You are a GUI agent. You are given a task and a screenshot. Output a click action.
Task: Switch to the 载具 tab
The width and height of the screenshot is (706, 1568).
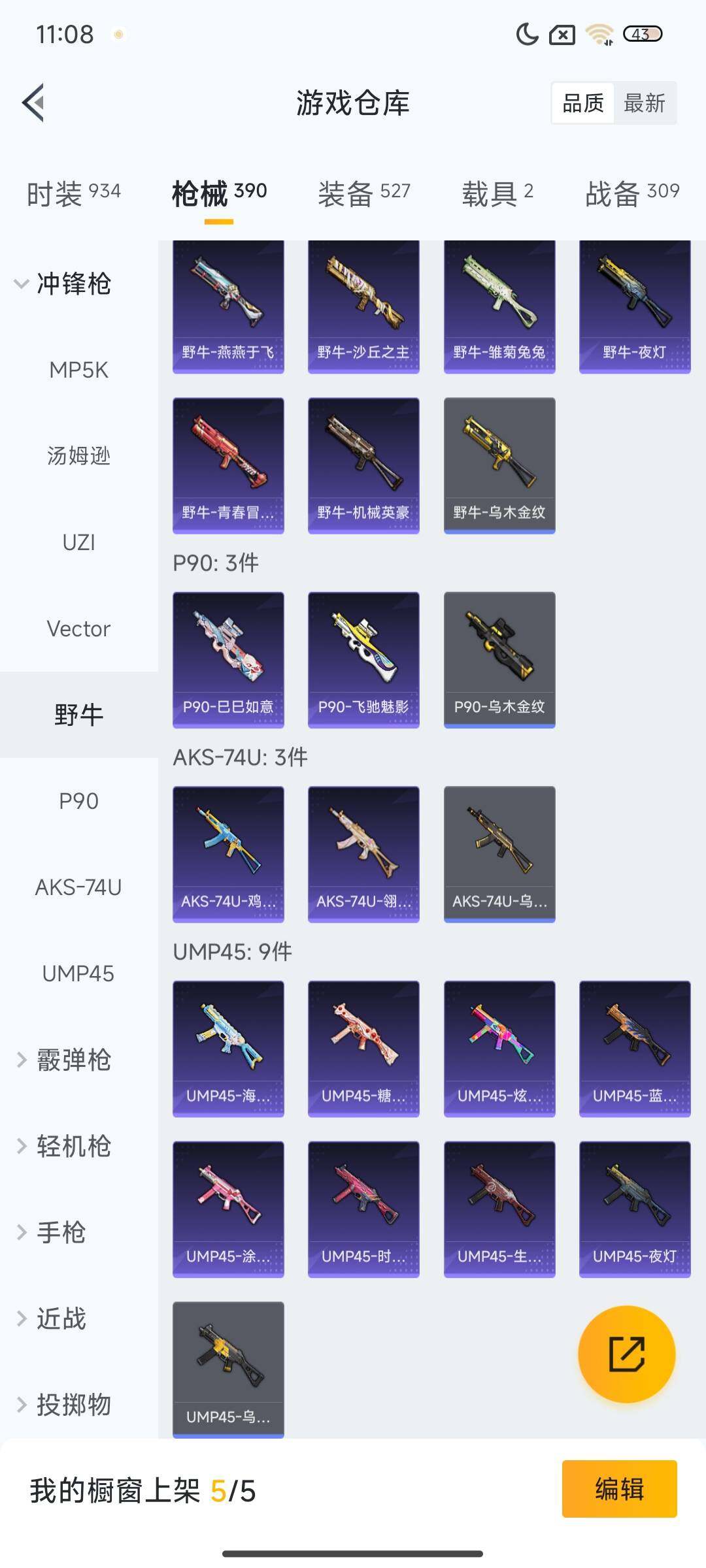pyautogui.click(x=497, y=193)
